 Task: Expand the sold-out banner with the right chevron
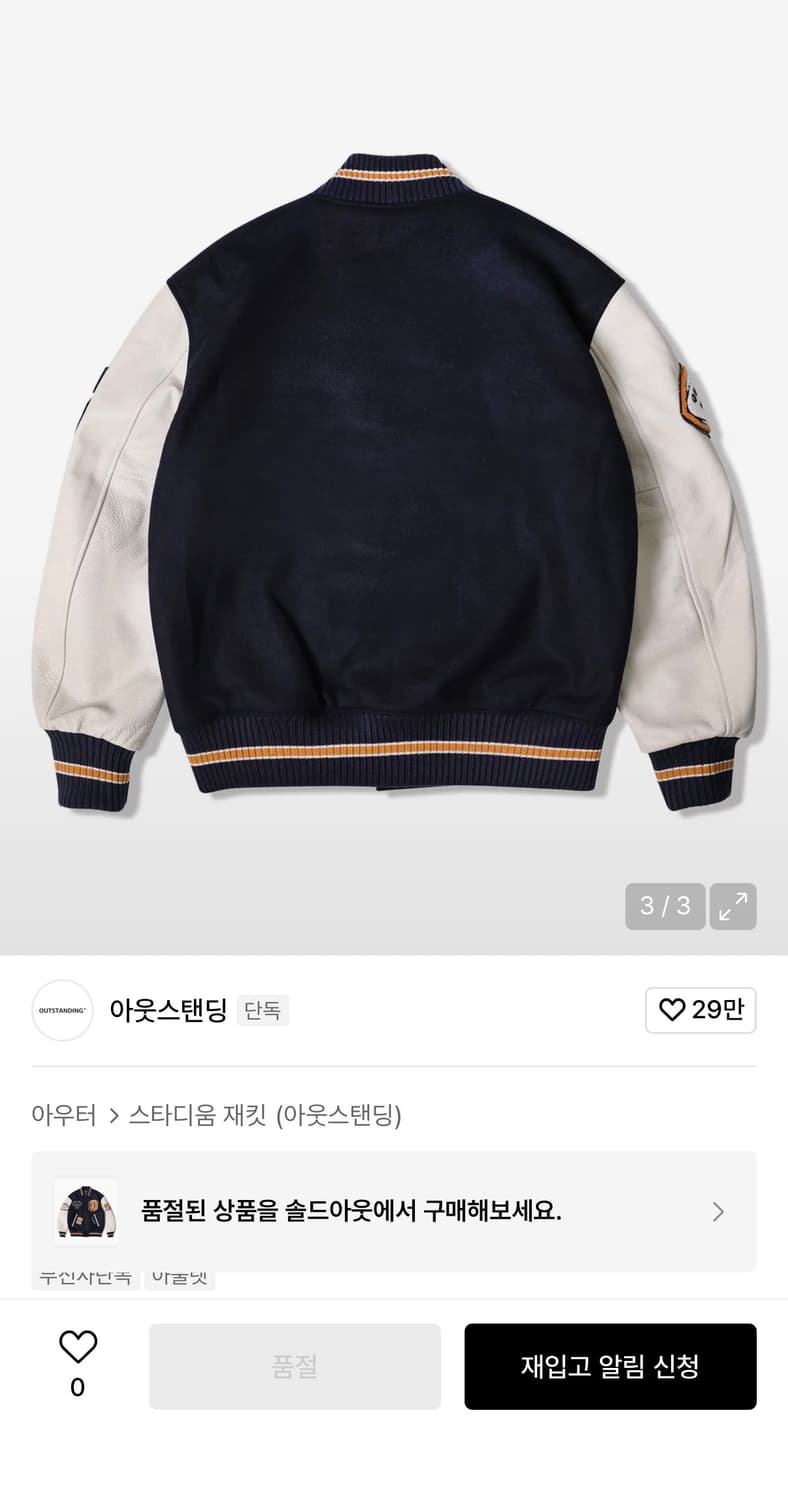tap(718, 1211)
